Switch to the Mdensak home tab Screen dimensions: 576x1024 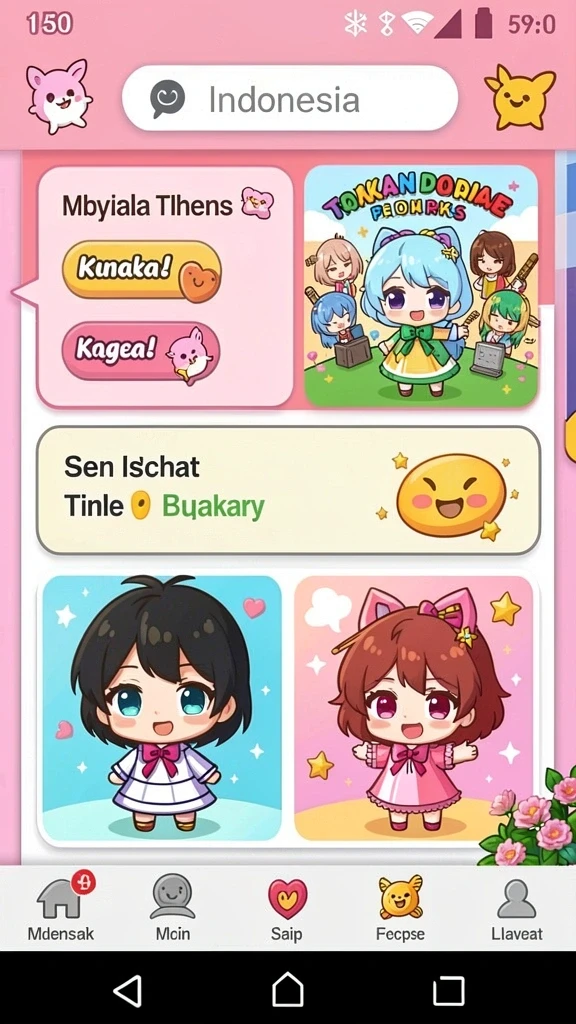[61, 908]
